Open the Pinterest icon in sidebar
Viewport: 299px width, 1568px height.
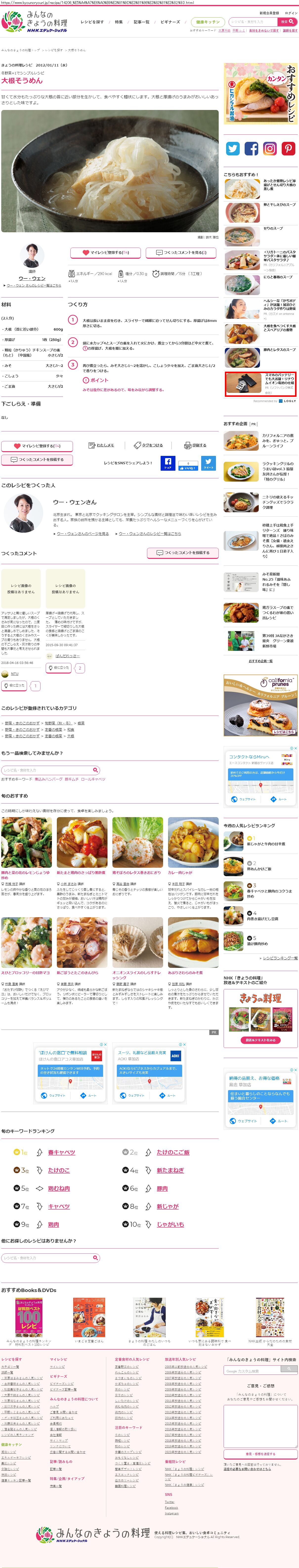click(288, 148)
